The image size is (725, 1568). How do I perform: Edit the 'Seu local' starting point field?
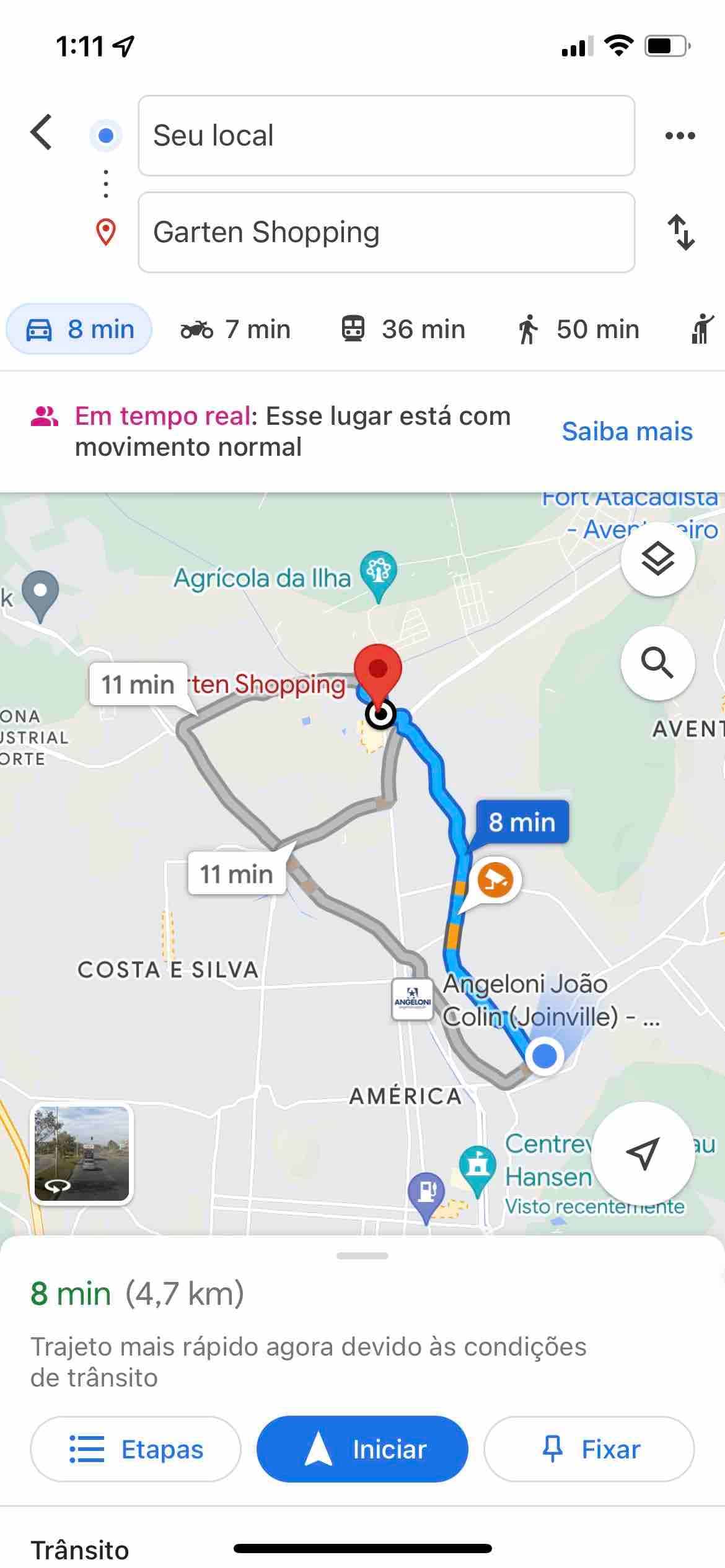386,136
